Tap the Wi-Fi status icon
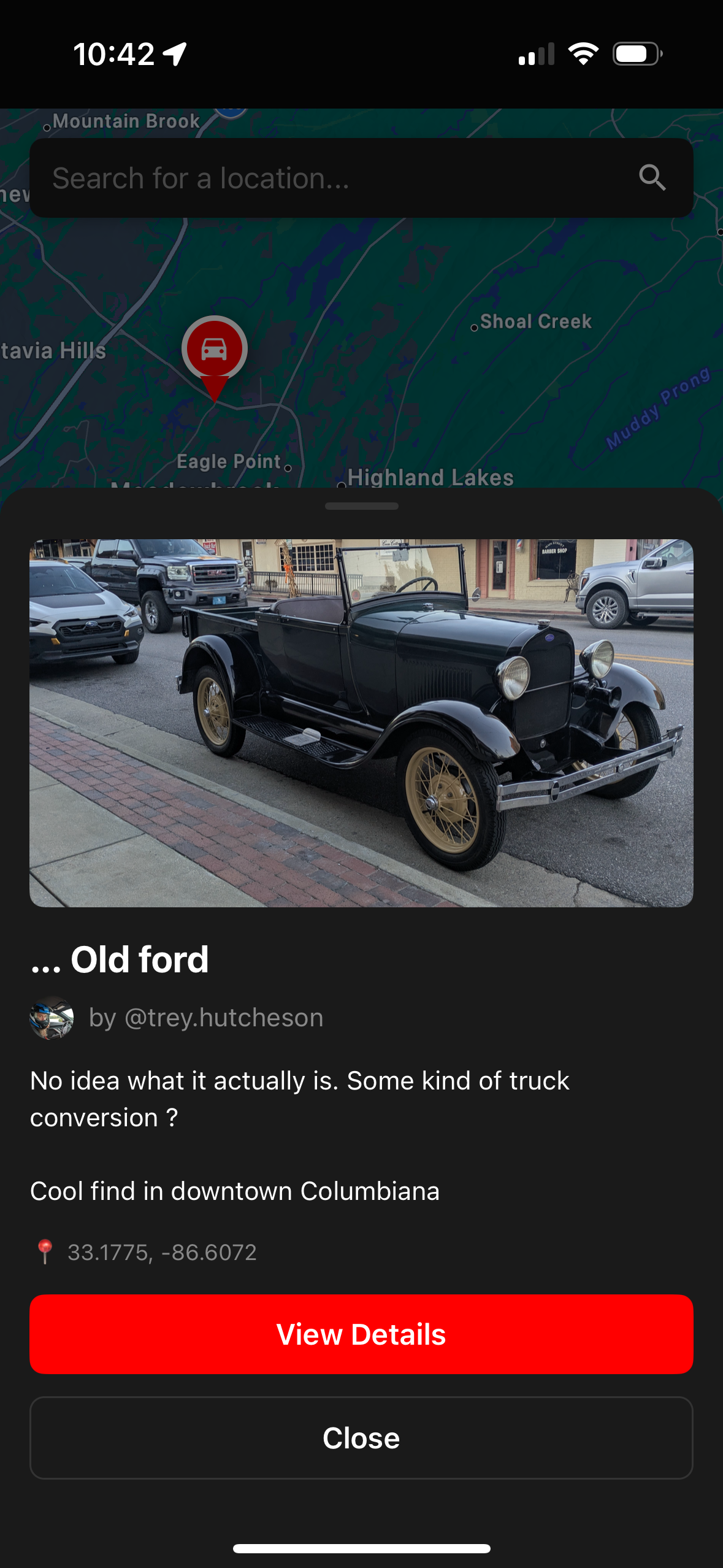 coord(581,54)
